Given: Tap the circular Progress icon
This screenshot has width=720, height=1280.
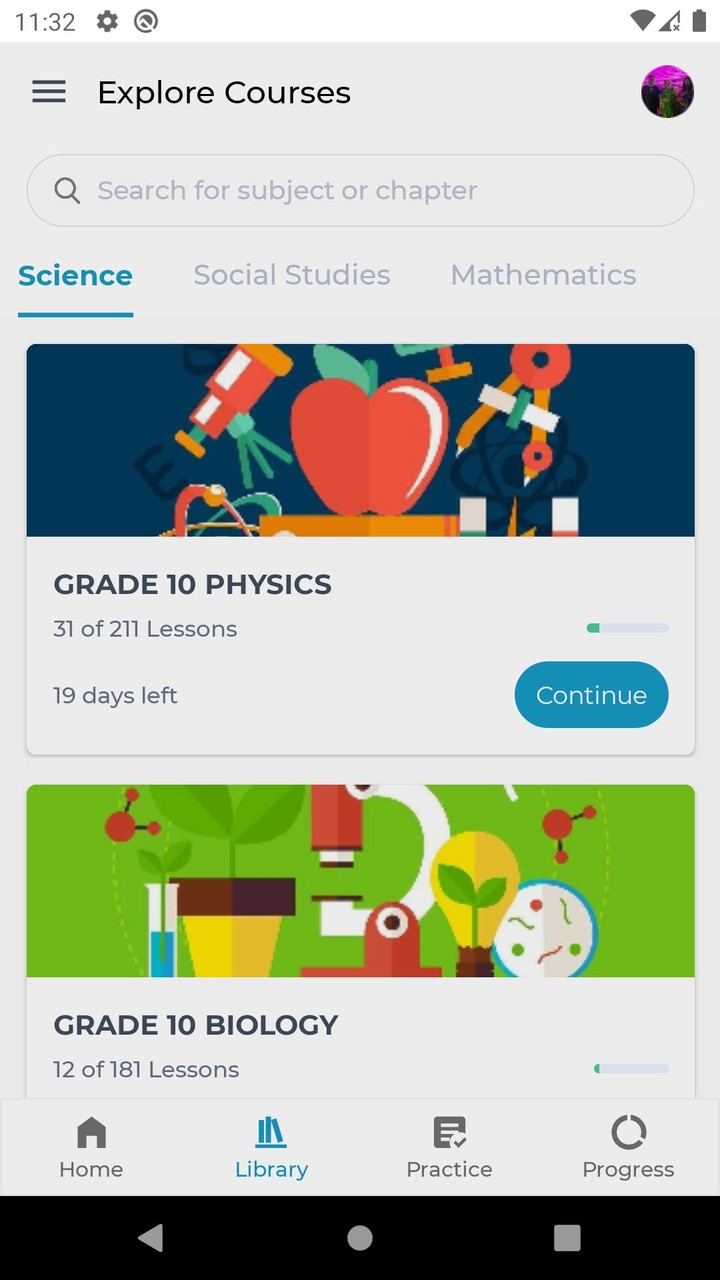Looking at the screenshot, I should (628, 1133).
